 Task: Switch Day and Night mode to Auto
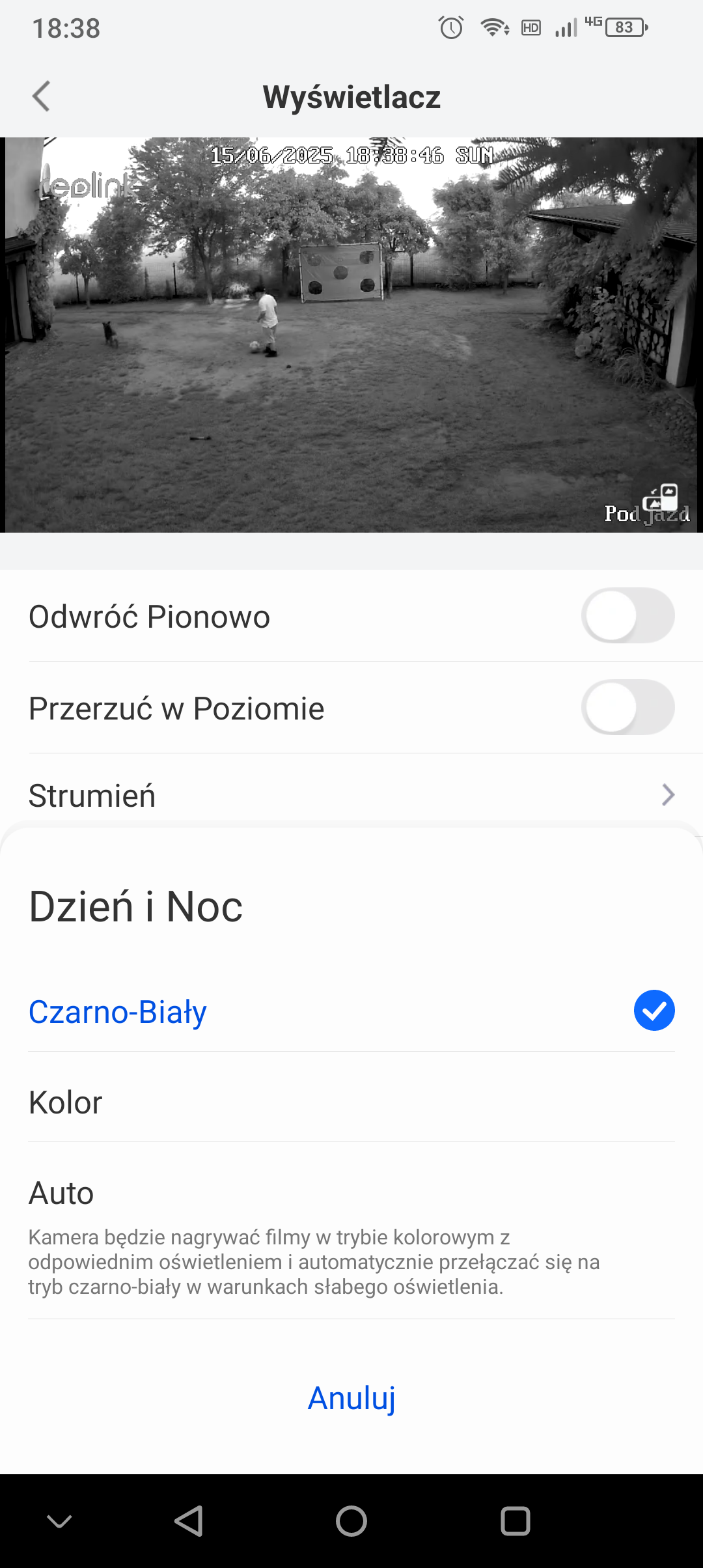[x=351, y=1193]
